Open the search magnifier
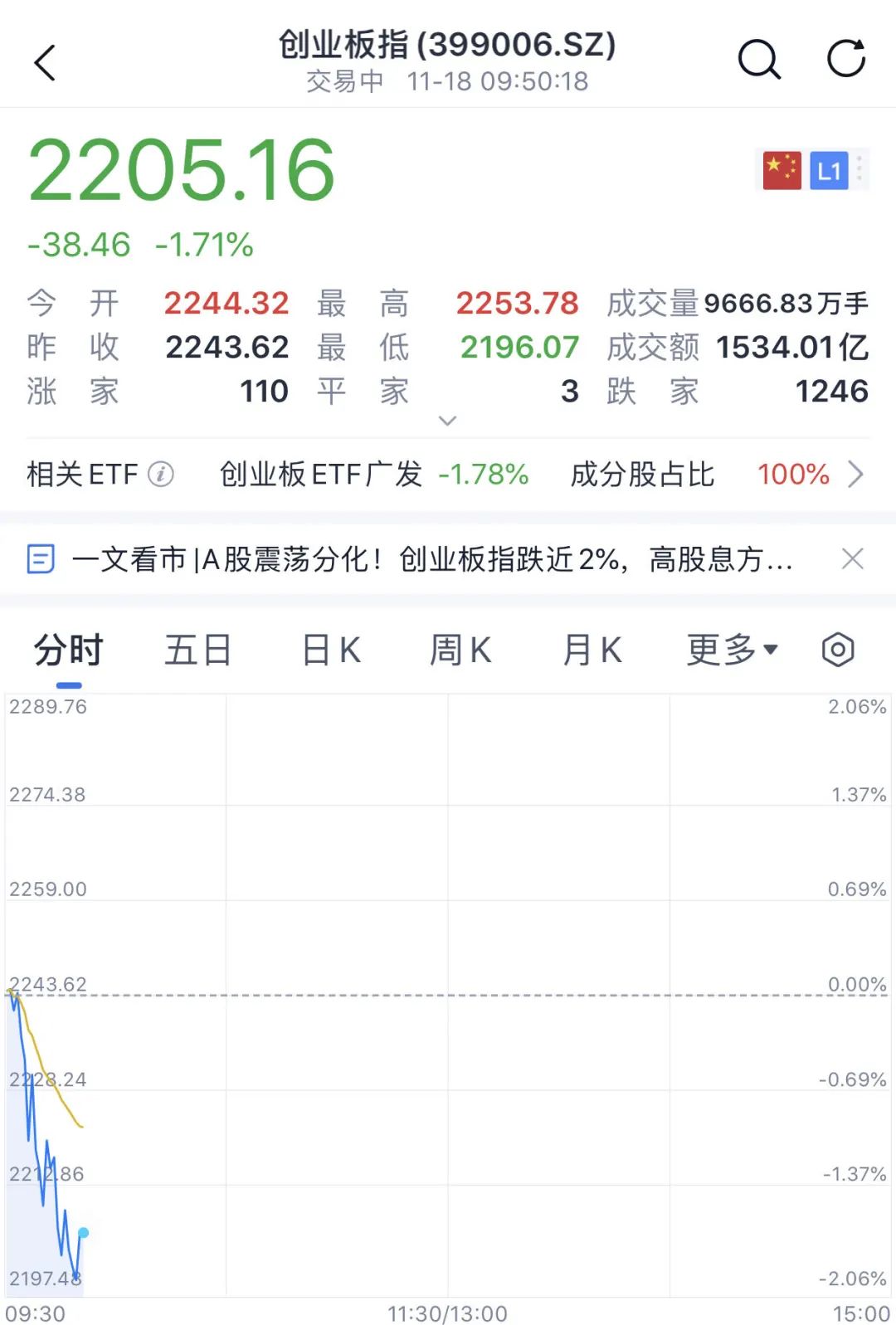Screen dimensions: 896x1325 point(759,60)
